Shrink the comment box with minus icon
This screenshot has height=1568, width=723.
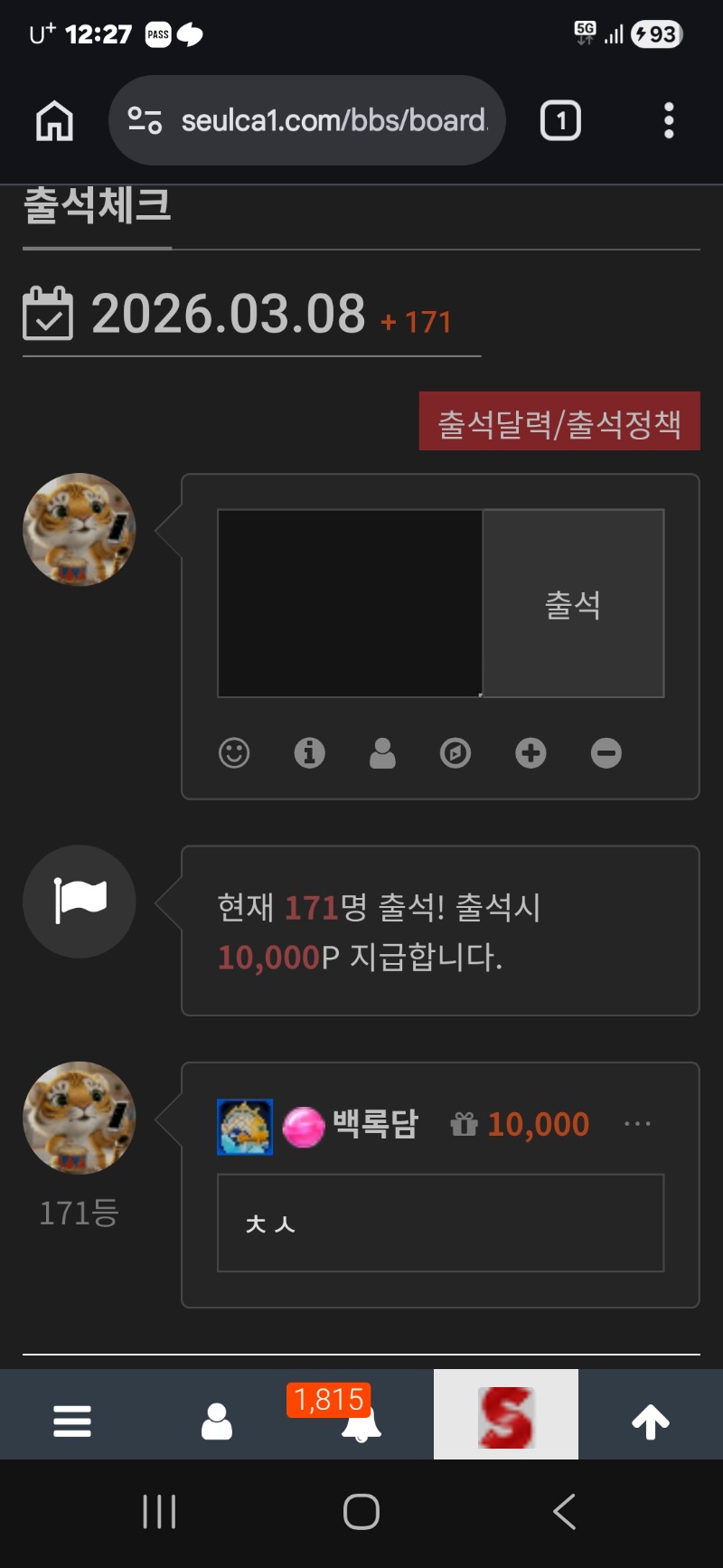point(606,752)
